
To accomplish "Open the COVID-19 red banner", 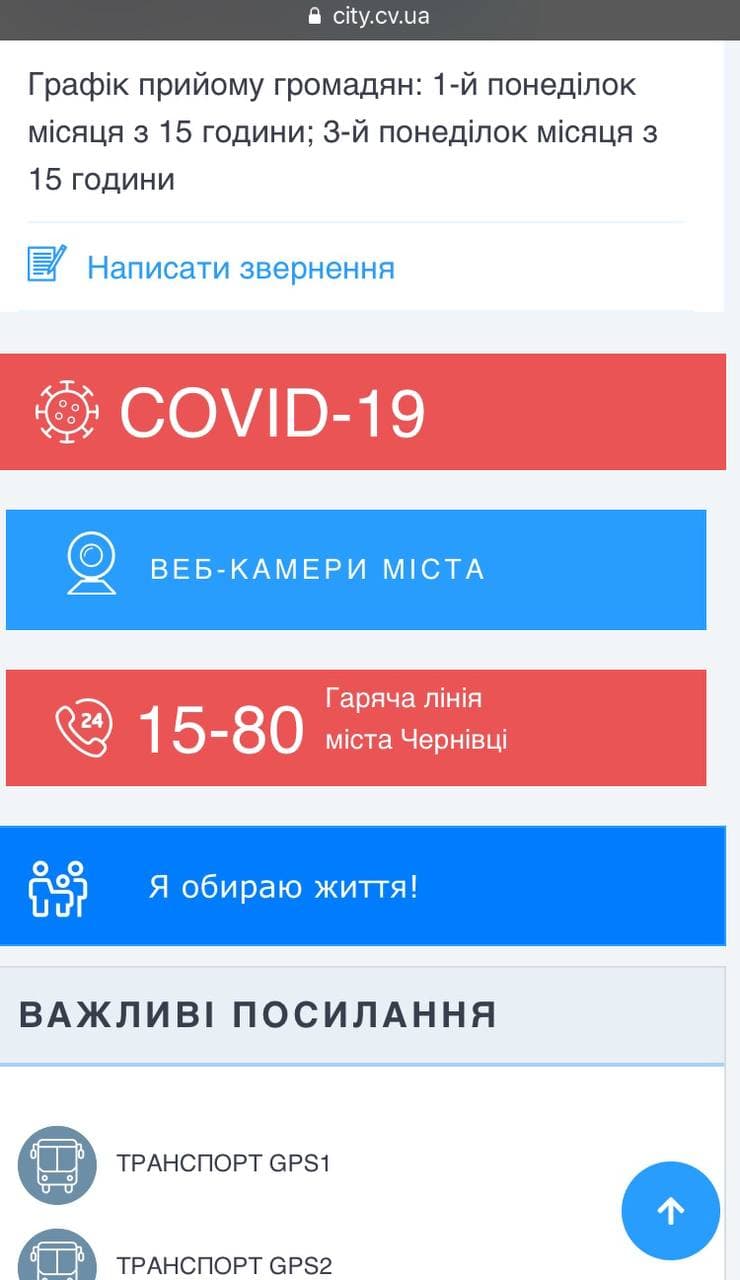I will [362, 412].
